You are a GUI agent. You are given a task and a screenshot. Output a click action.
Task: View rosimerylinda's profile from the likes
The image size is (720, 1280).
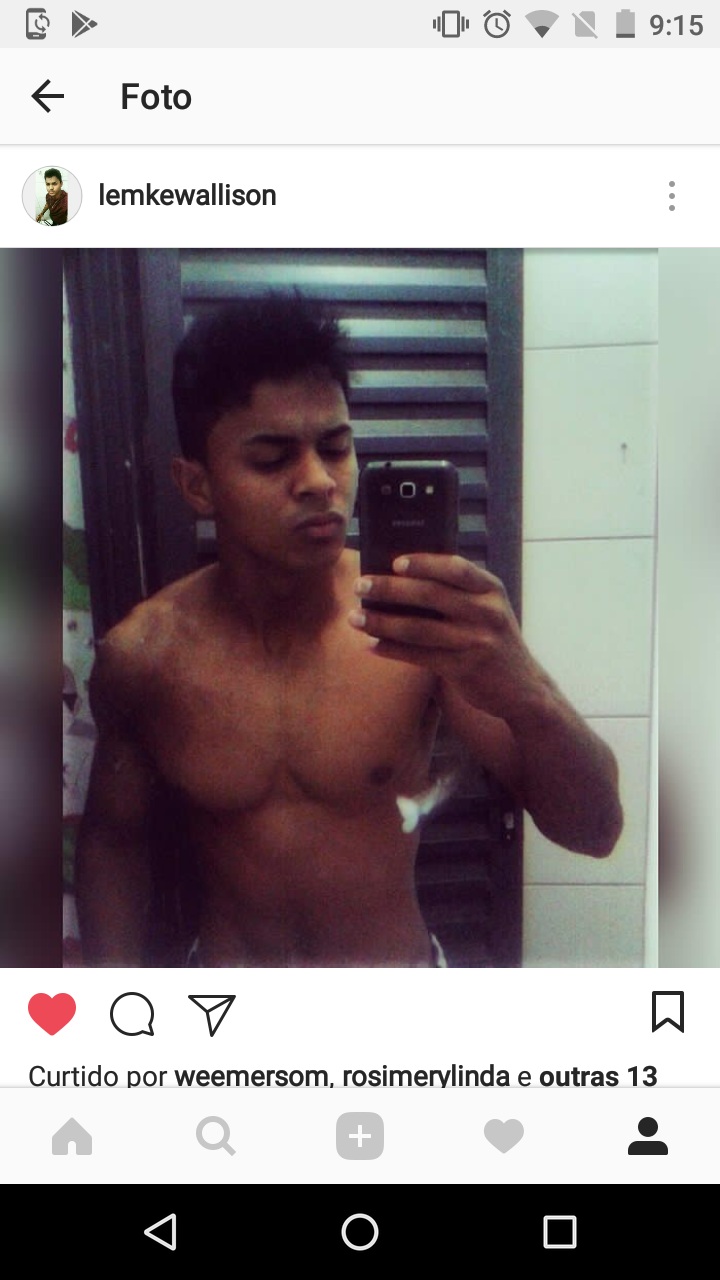pos(425,1076)
